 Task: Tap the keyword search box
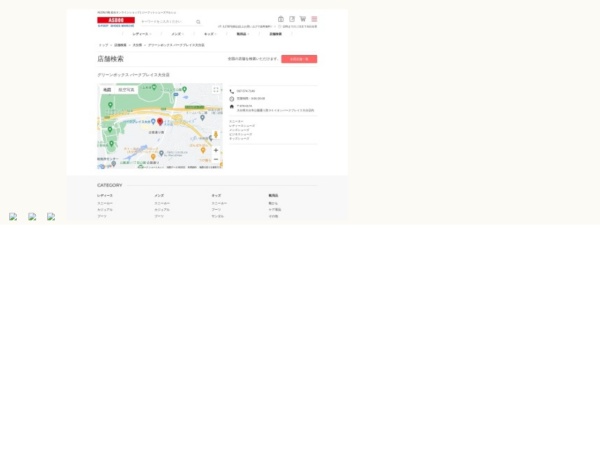coord(165,21)
